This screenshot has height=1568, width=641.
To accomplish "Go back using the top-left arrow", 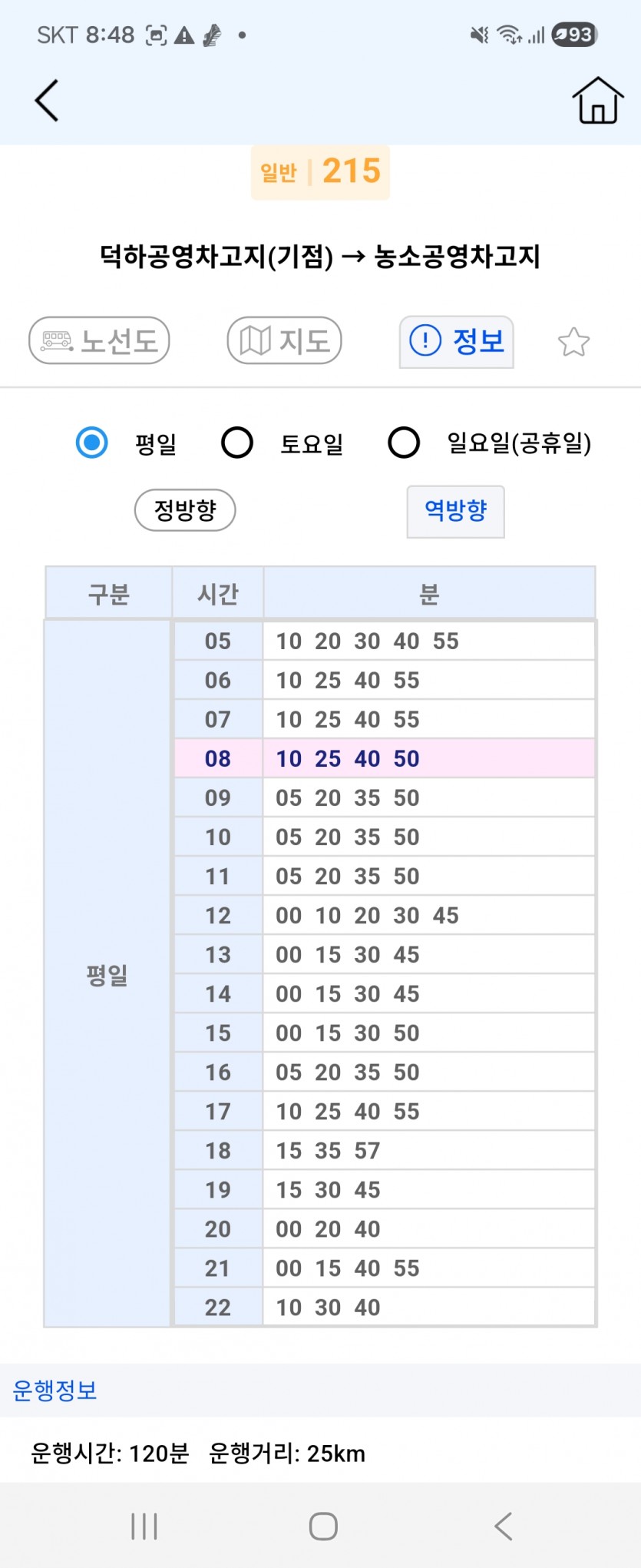I will click(48, 101).
